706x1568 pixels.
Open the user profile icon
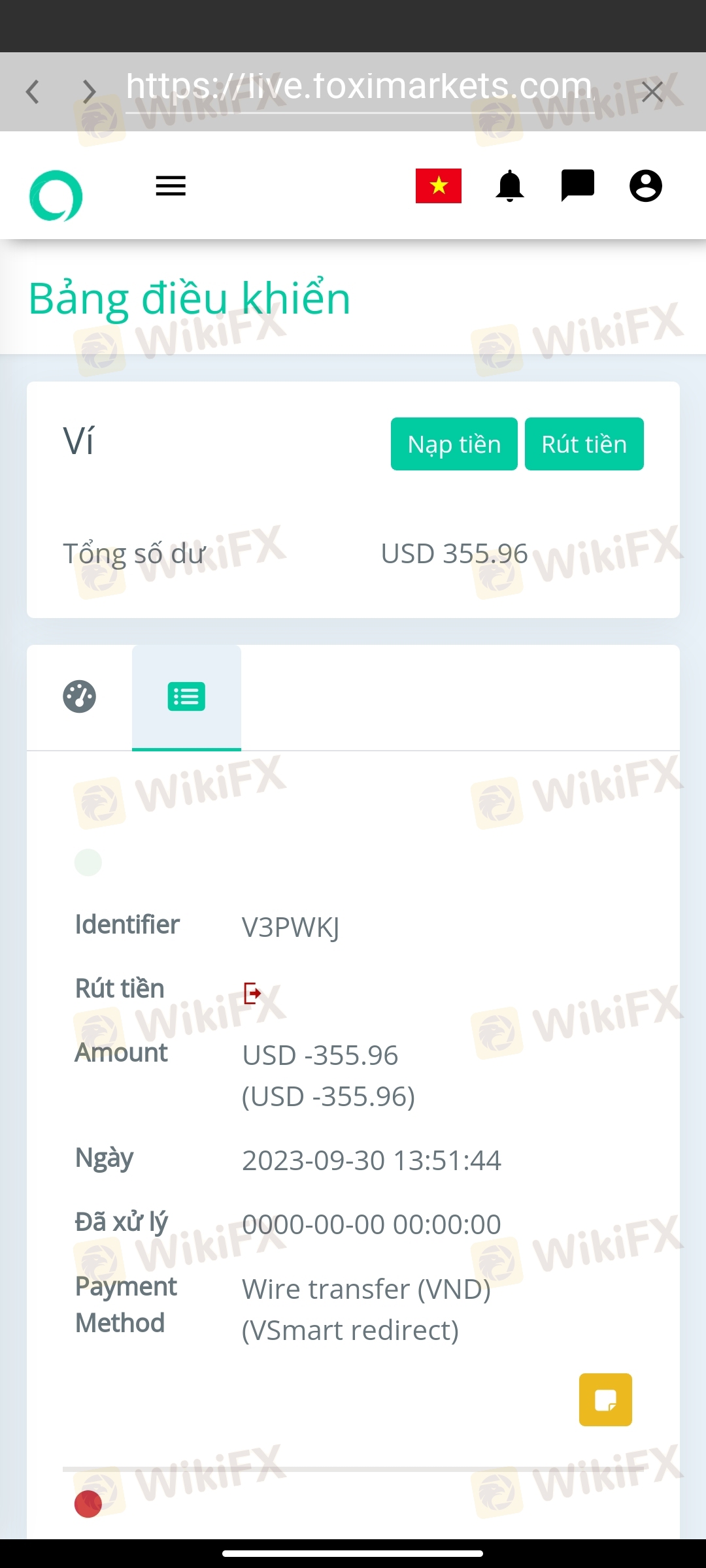pos(646,186)
